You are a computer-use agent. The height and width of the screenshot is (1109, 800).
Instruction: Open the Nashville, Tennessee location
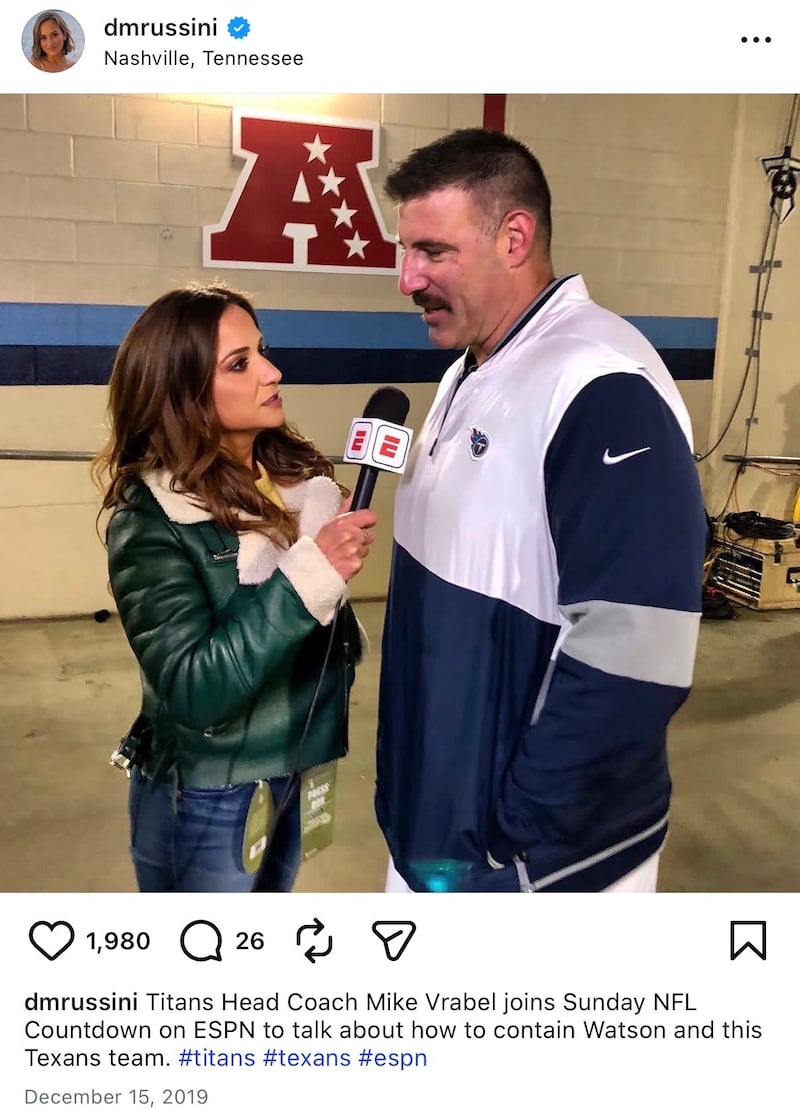click(203, 59)
